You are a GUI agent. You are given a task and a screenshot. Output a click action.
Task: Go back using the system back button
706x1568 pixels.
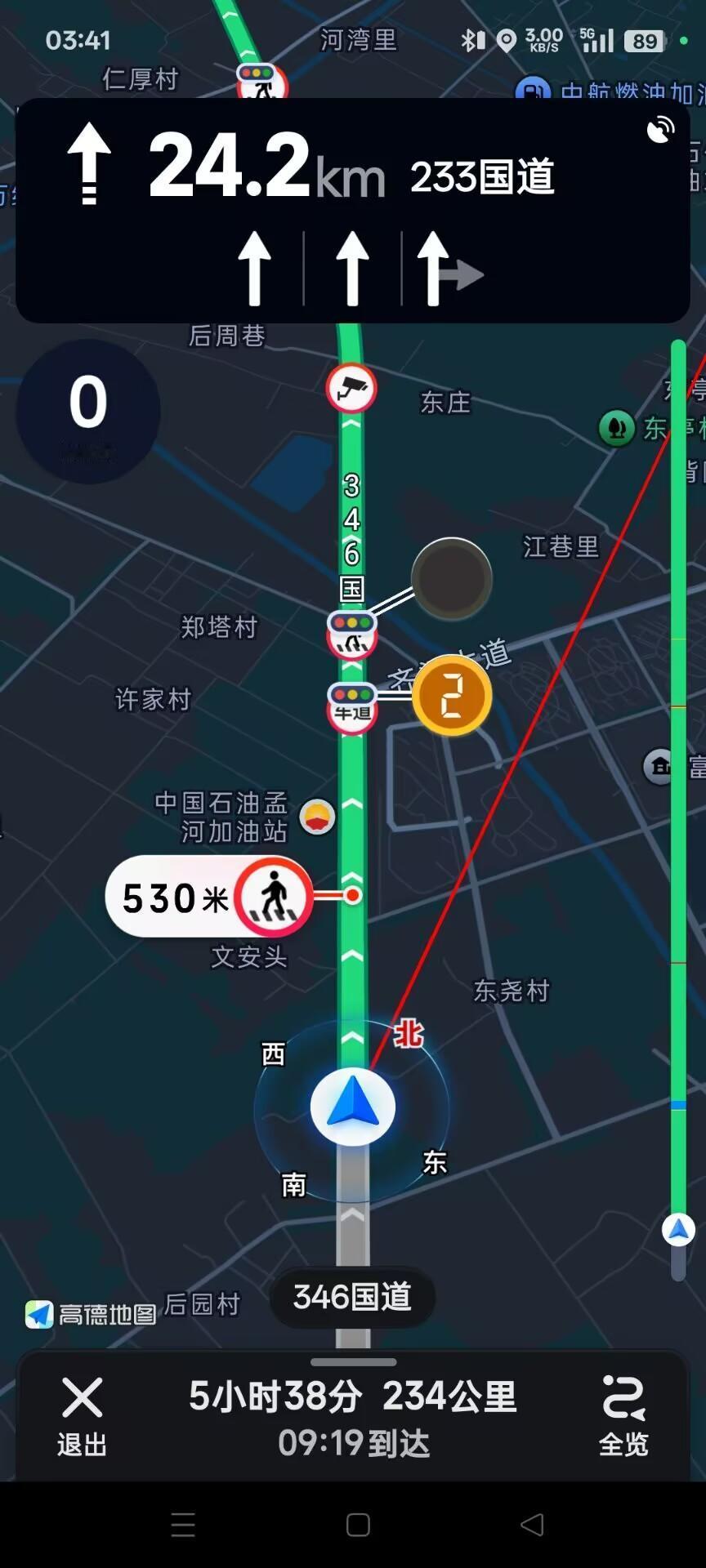532,1525
